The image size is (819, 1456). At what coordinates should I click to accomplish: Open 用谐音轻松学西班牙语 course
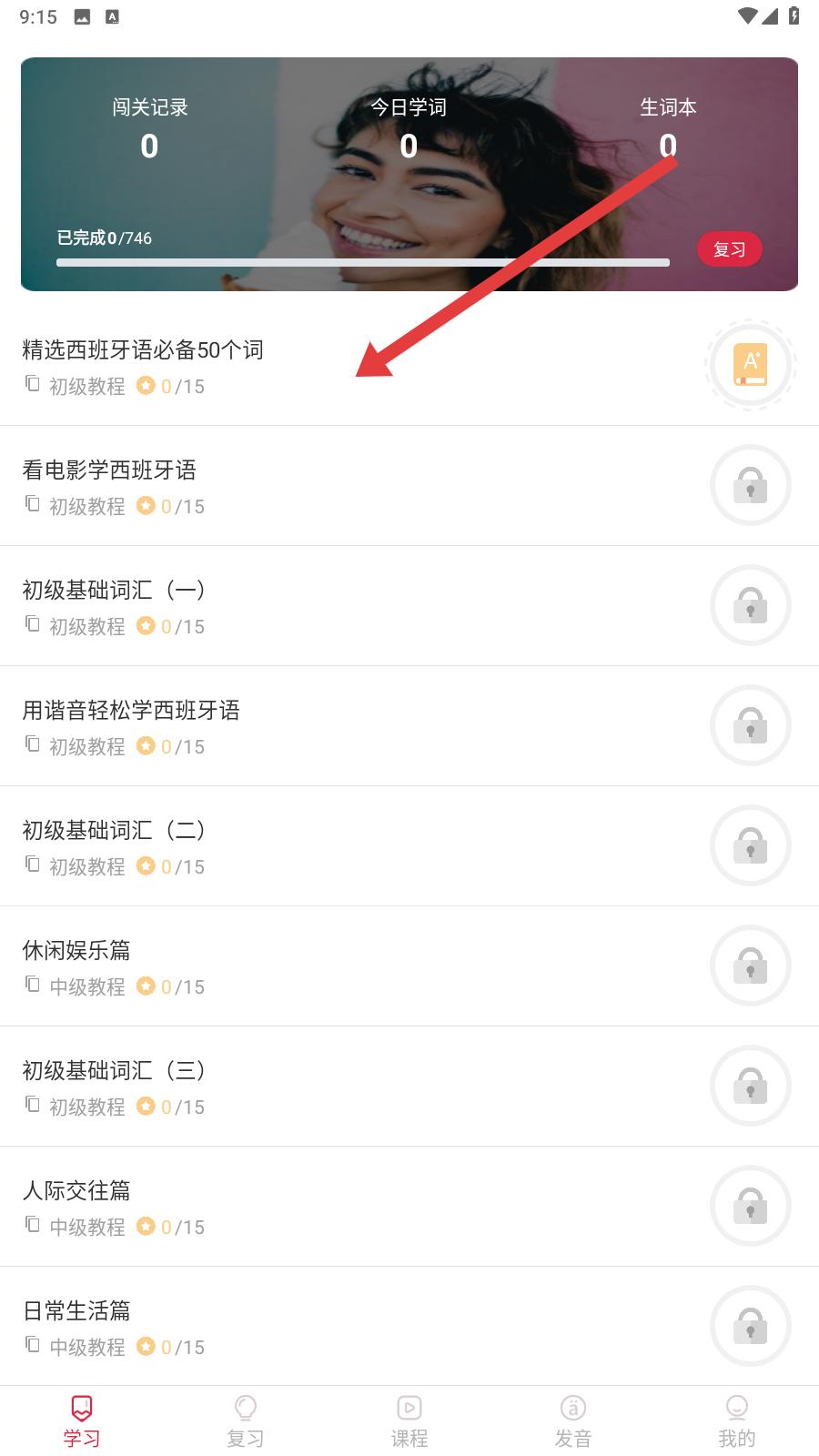(409, 726)
